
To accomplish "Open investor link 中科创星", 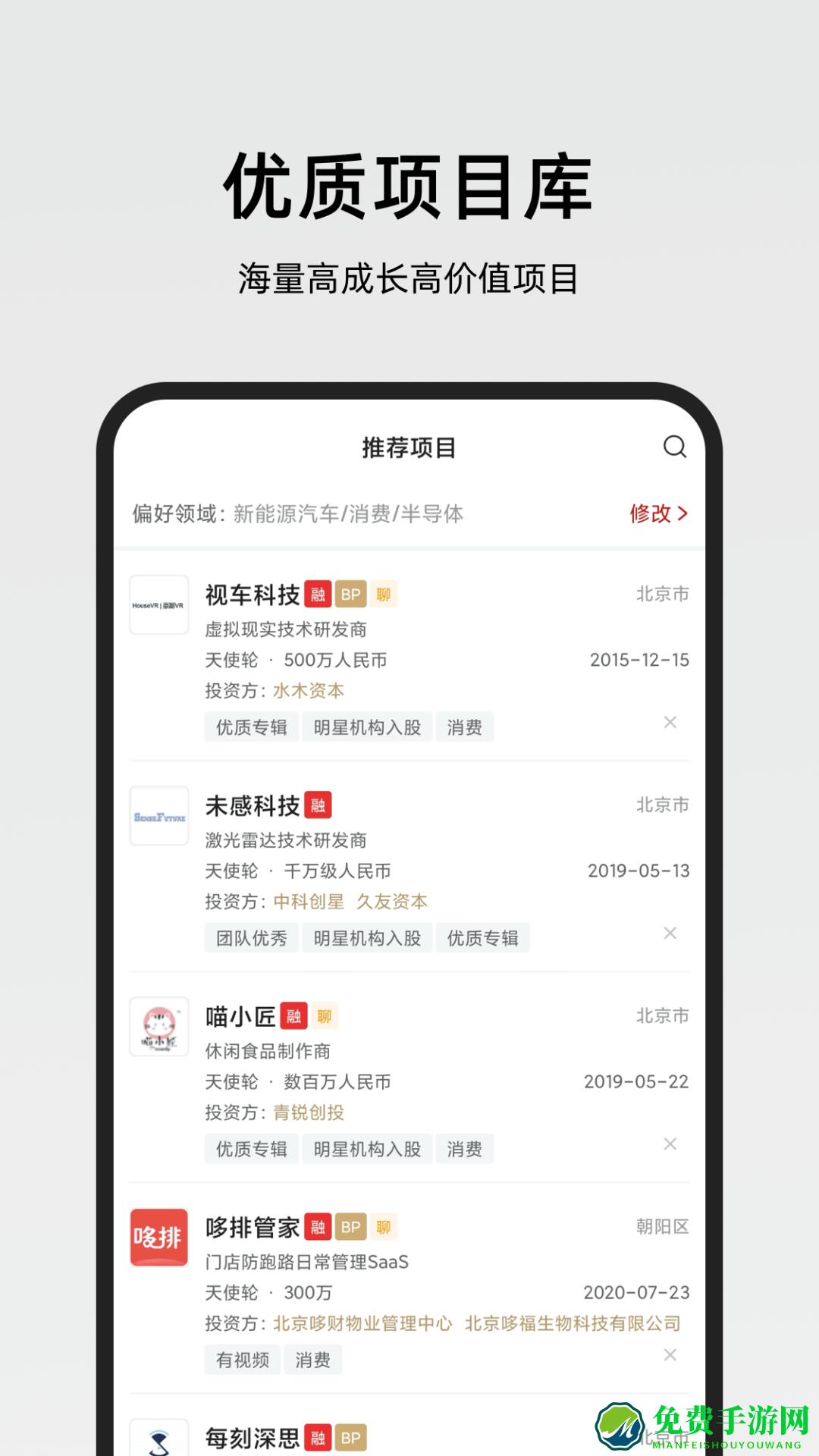I will coord(306,902).
